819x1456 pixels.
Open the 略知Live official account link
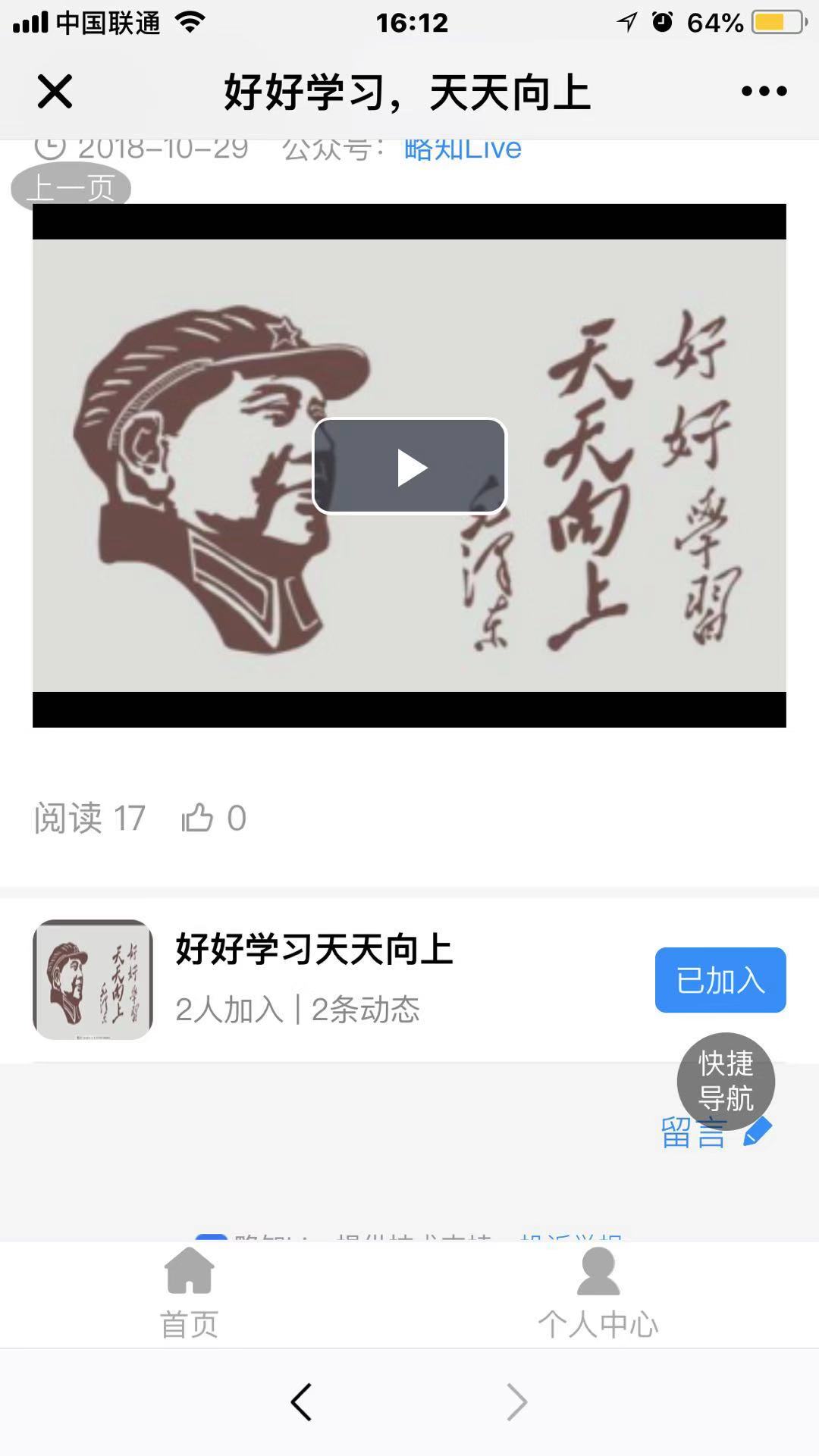[463, 149]
